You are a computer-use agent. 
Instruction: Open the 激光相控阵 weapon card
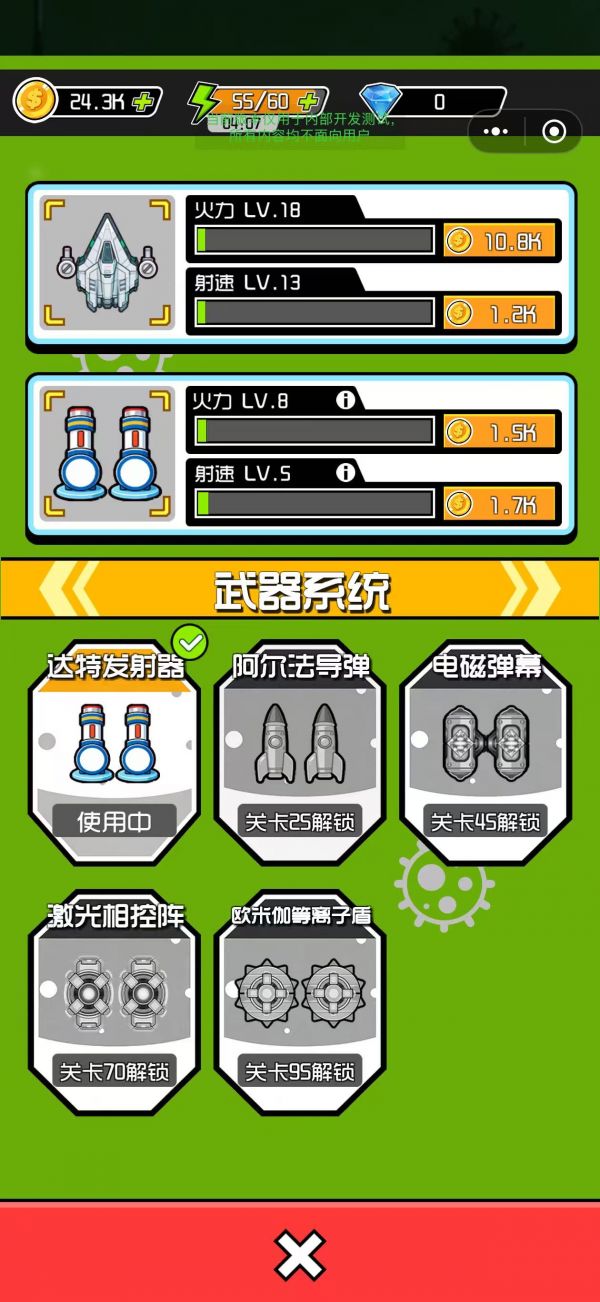pos(115,1002)
